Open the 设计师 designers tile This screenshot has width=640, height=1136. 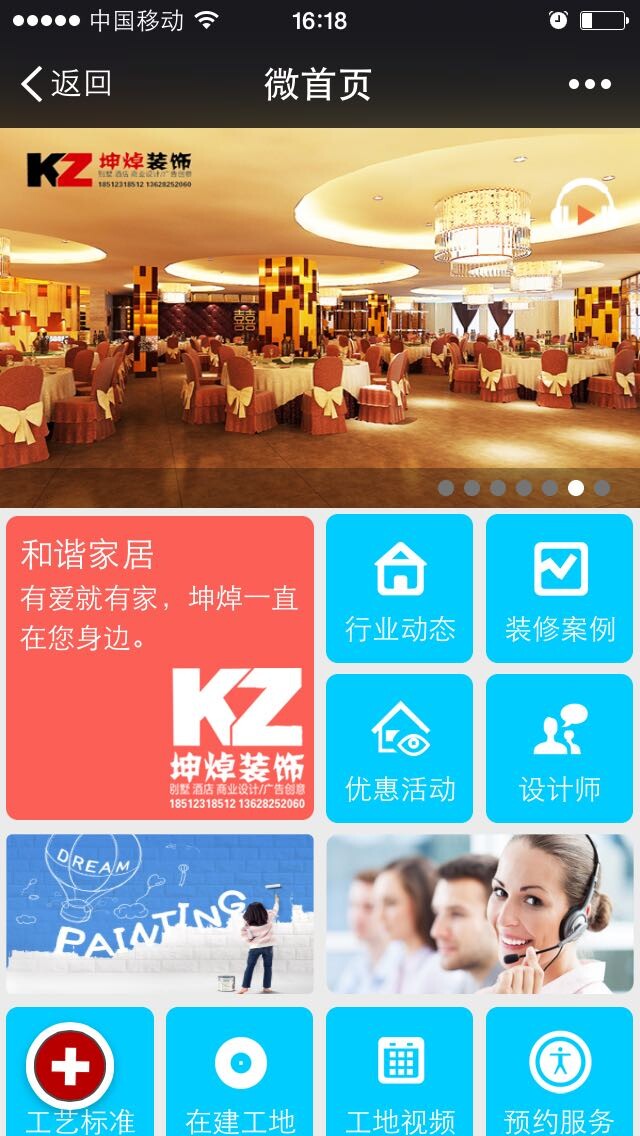(x=560, y=748)
